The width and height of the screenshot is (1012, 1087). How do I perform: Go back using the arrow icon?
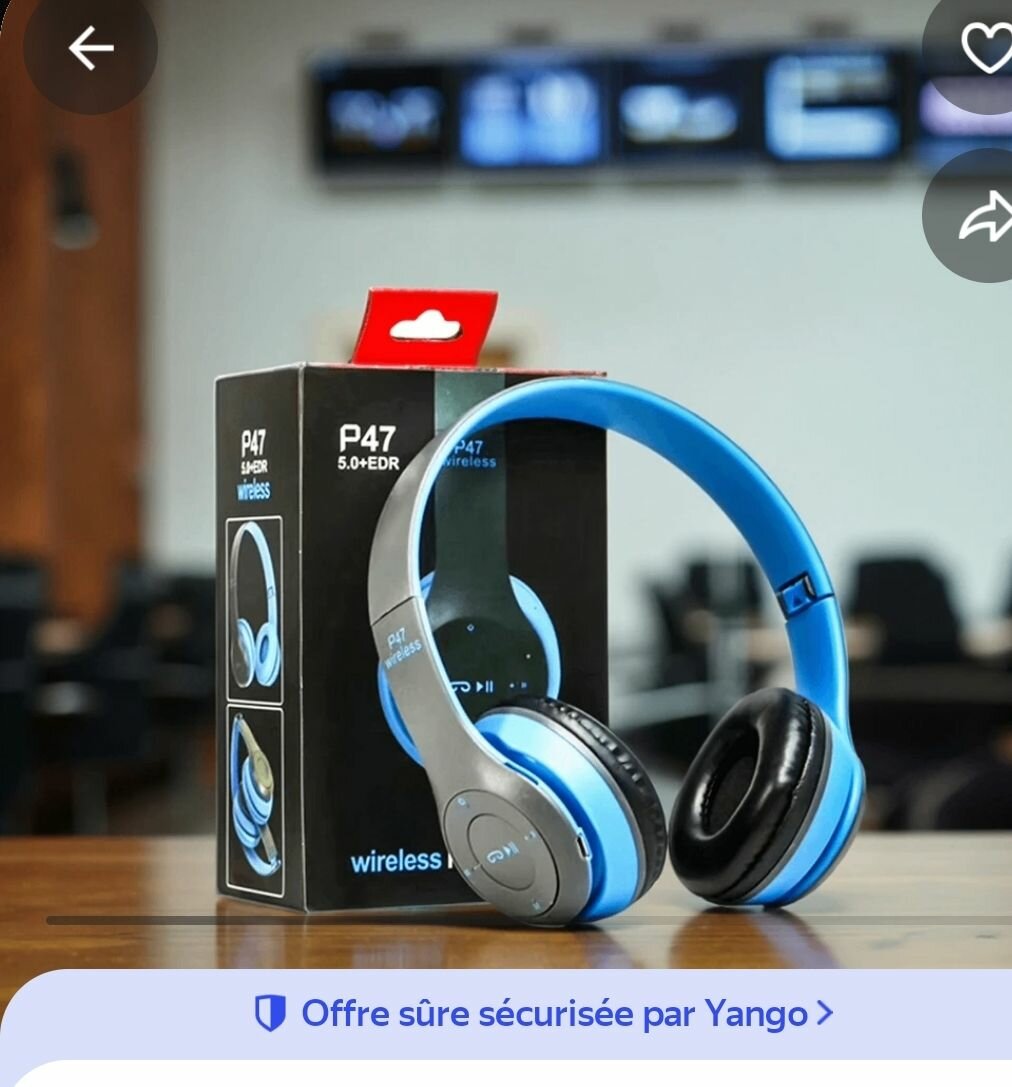click(90, 48)
